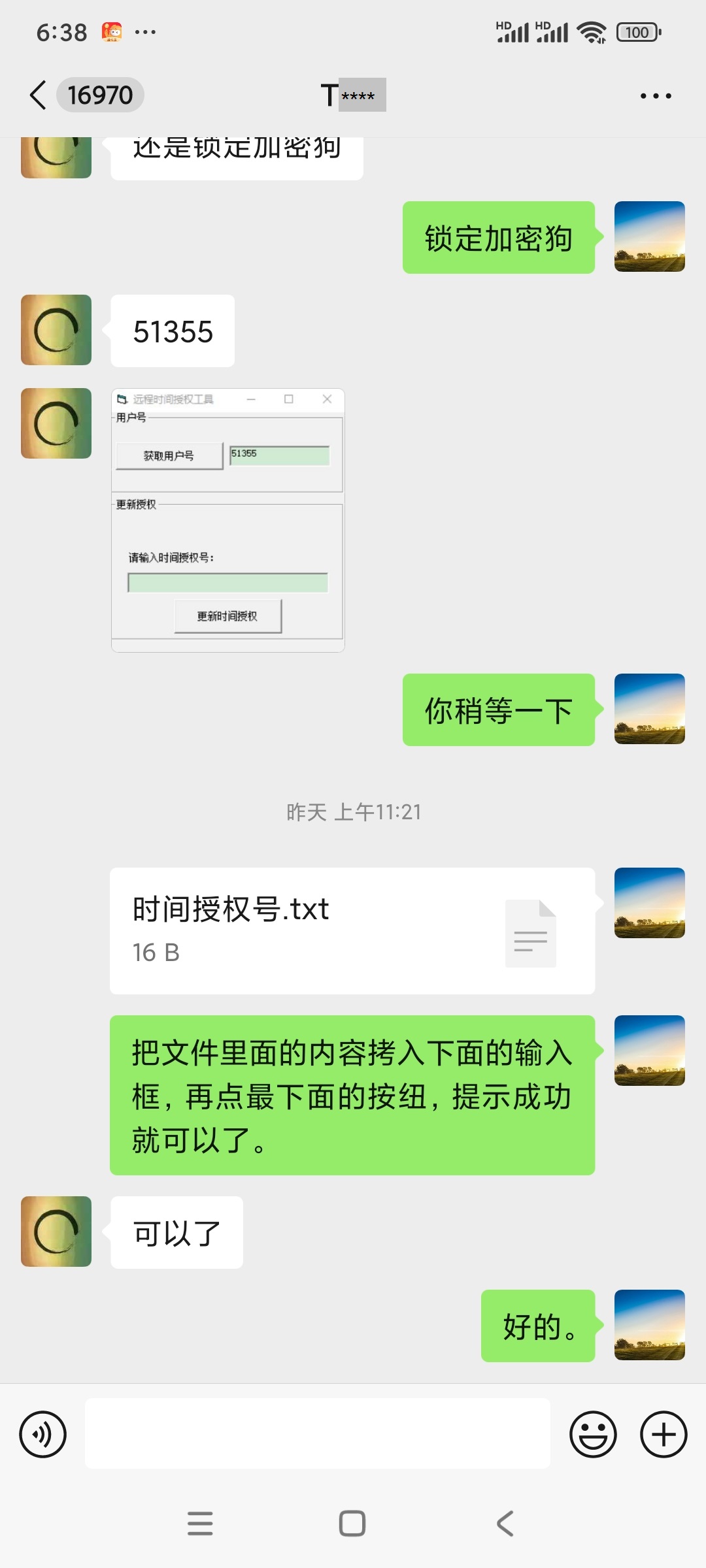Open contact's avatar beside 51355 message
Screen dimensions: 706x1568
click(x=56, y=330)
